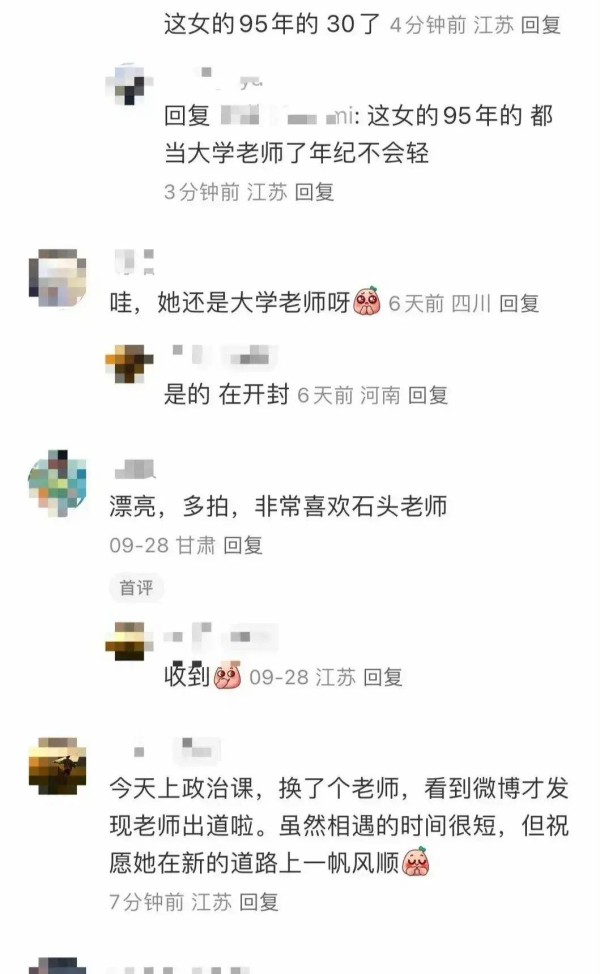Reply to the 四川 comment about 大学老师

click(x=519, y=304)
